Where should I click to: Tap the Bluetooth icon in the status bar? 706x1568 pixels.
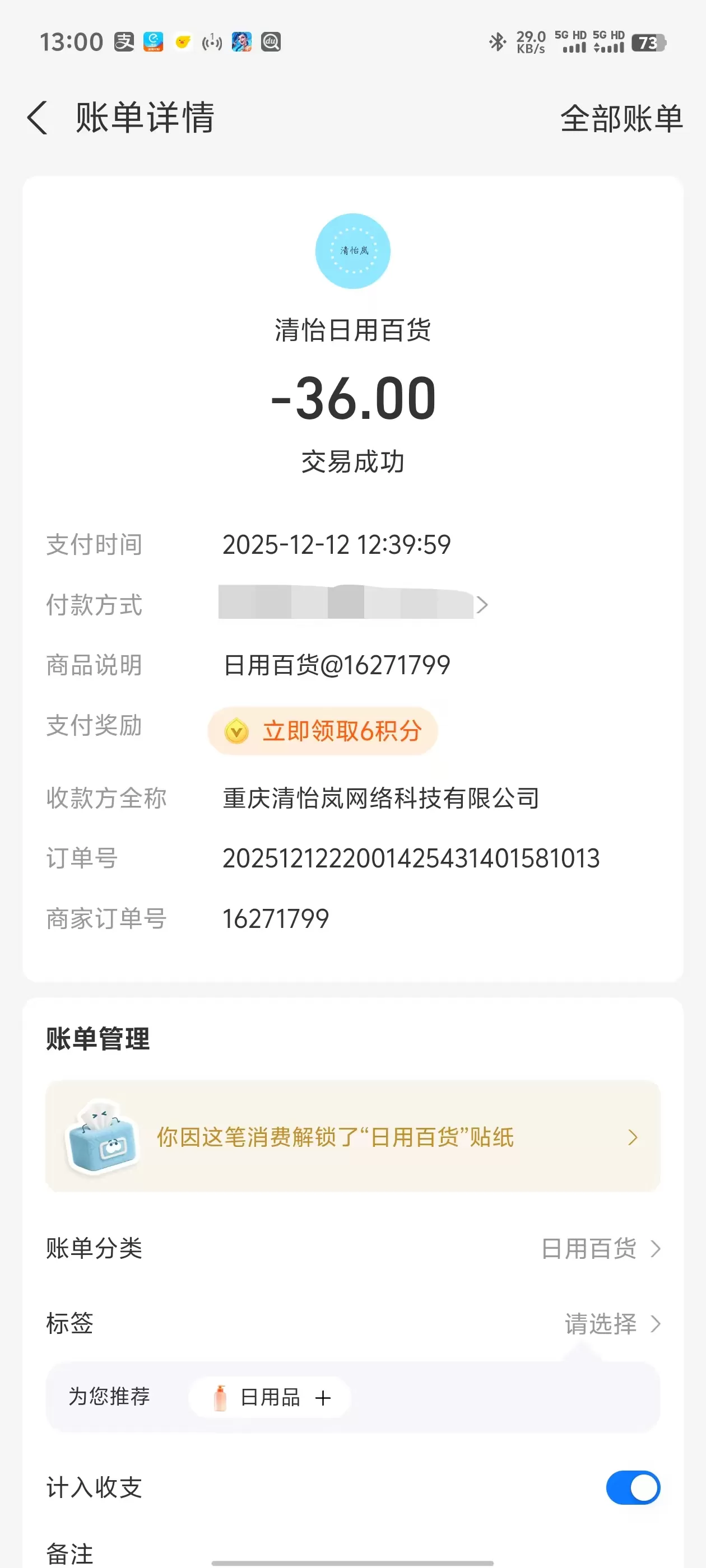pyautogui.click(x=498, y=41)
